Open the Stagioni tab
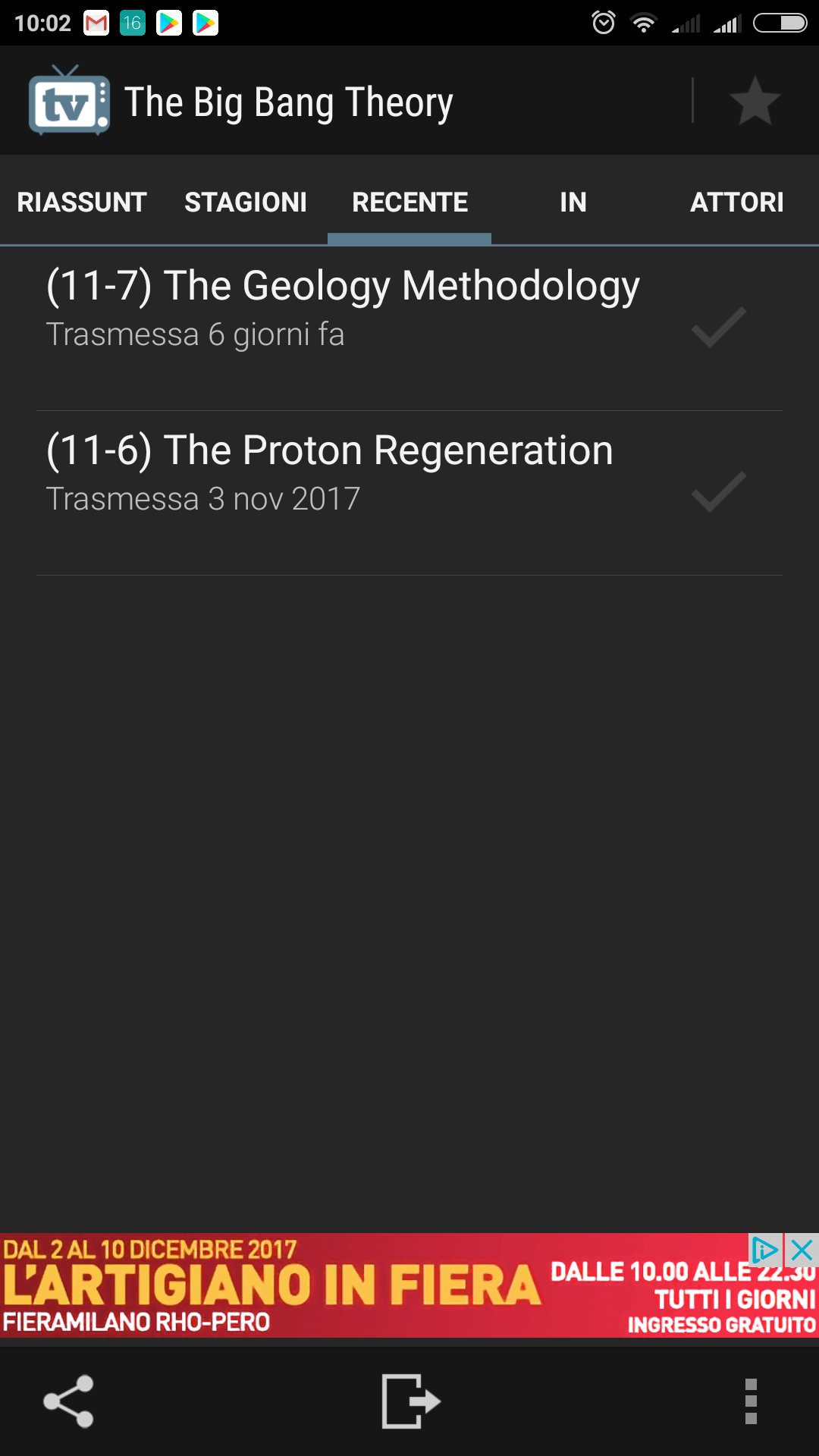The width and height of the screenshot is (819, 1456). click(x=246, y=202)
